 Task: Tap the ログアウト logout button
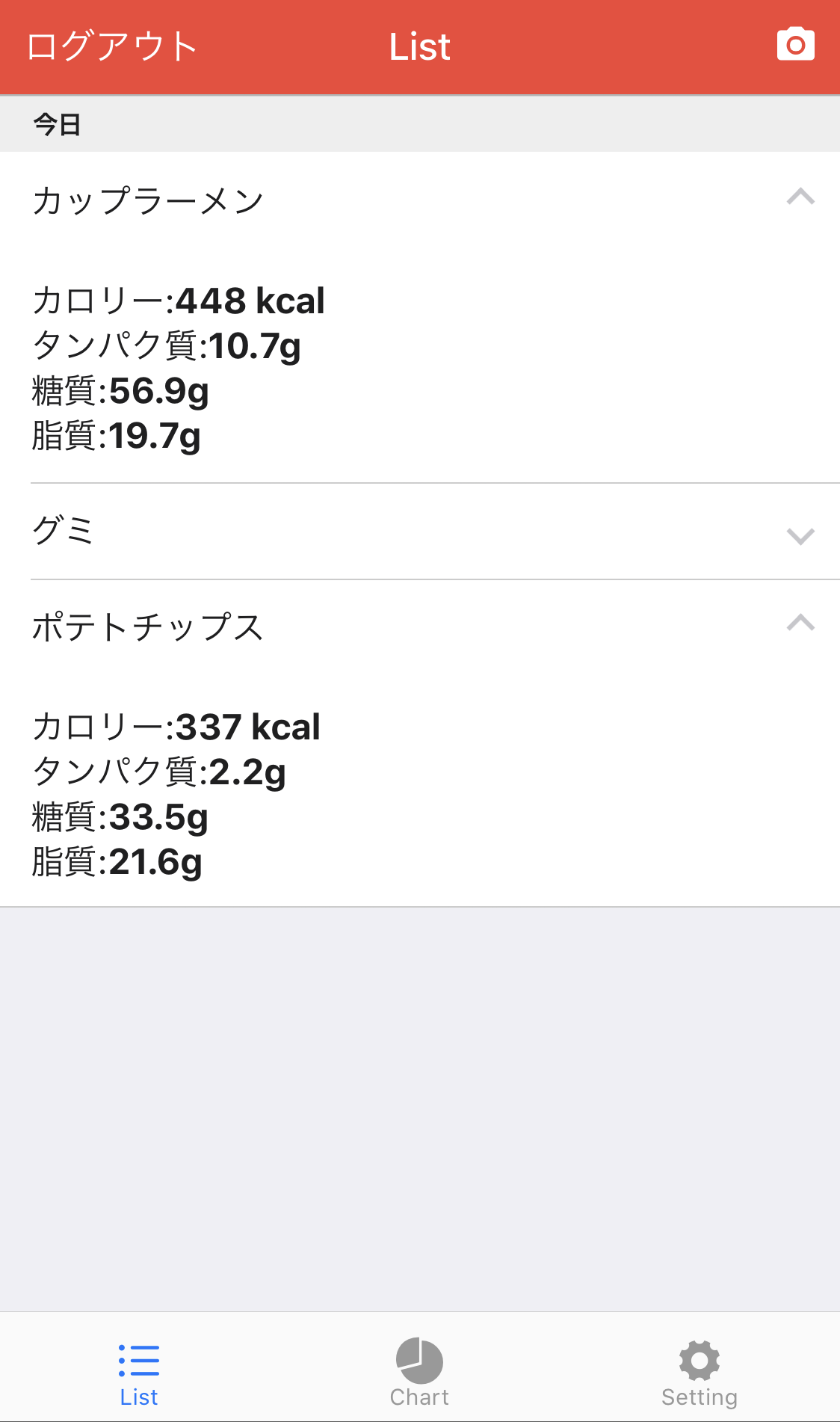click(112, 46)
